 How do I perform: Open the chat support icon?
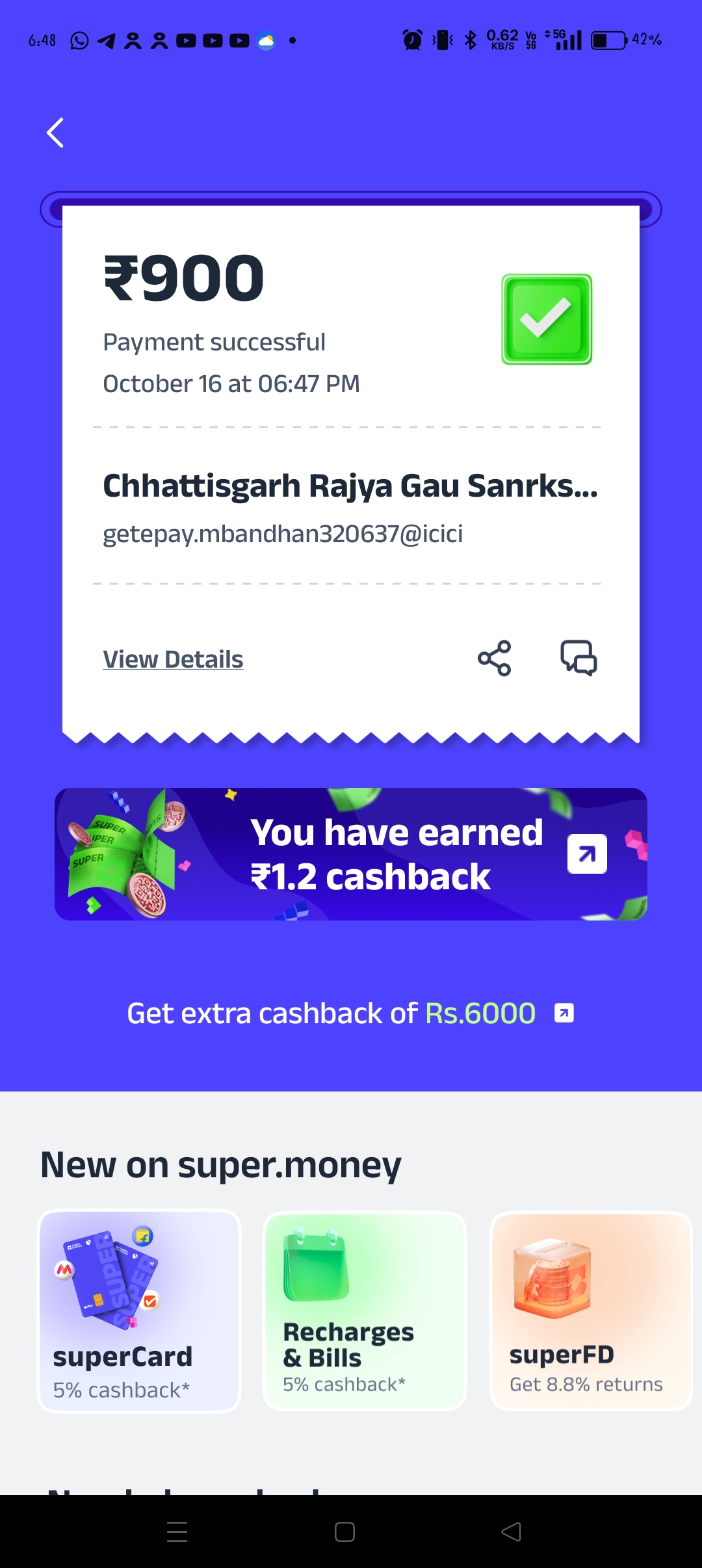pyautogui.click(x=578, y=658)
